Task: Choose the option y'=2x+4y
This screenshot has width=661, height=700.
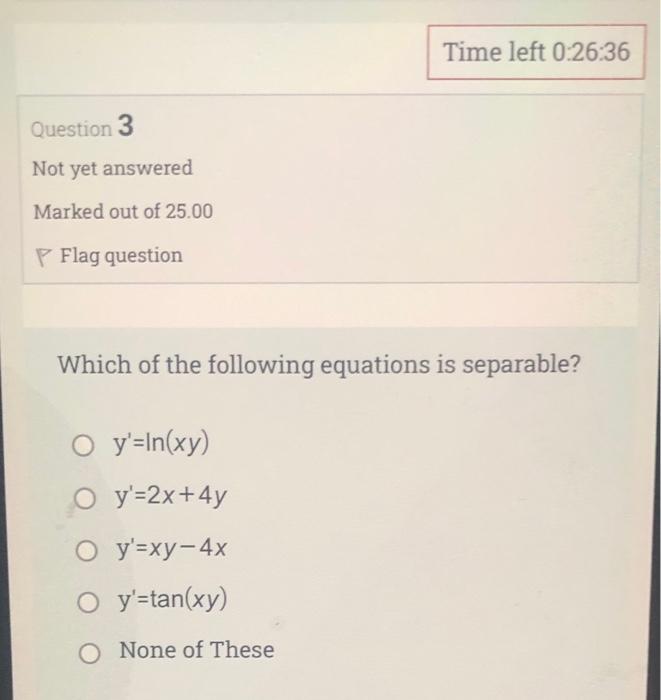Action: [84, 496]
